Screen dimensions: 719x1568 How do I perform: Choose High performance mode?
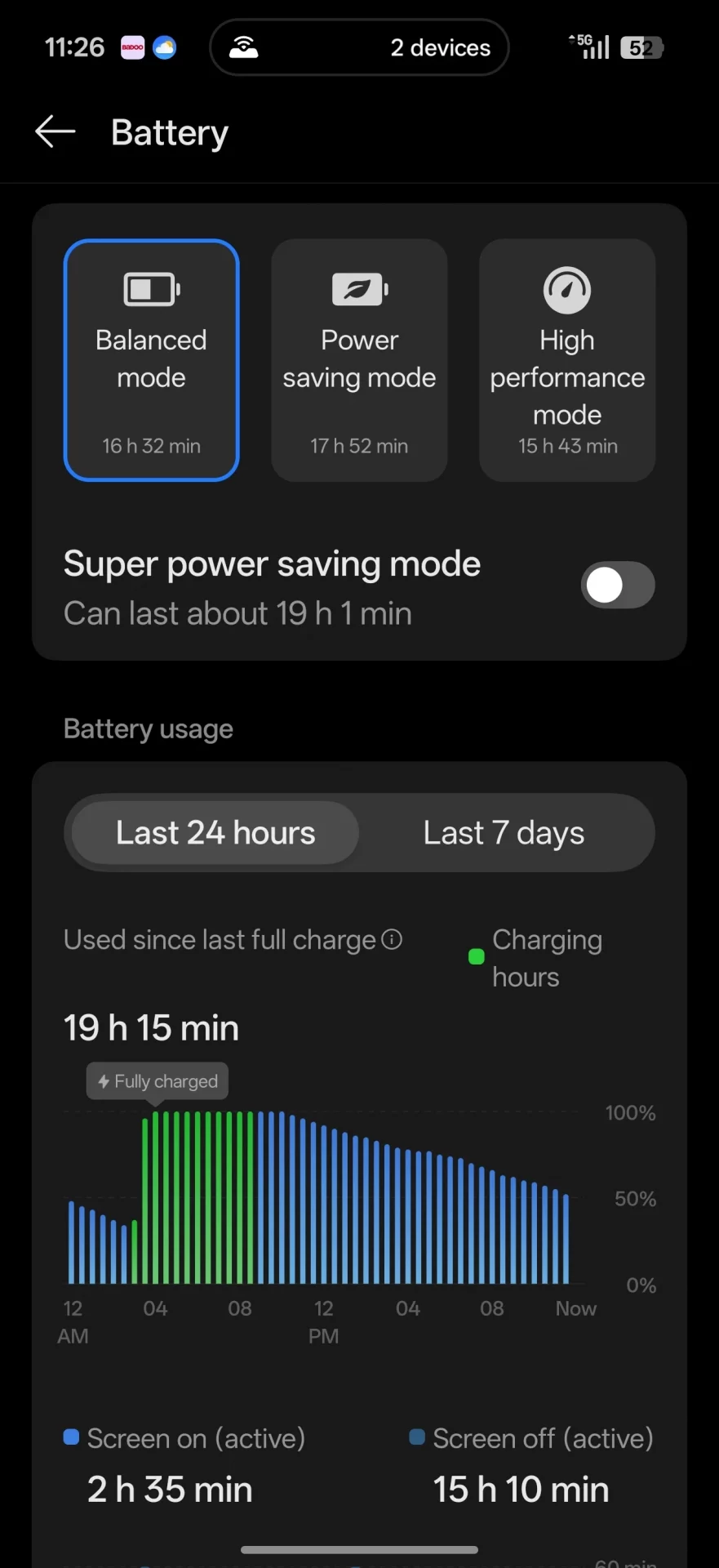pyautogui.click(x=567, y=360)
